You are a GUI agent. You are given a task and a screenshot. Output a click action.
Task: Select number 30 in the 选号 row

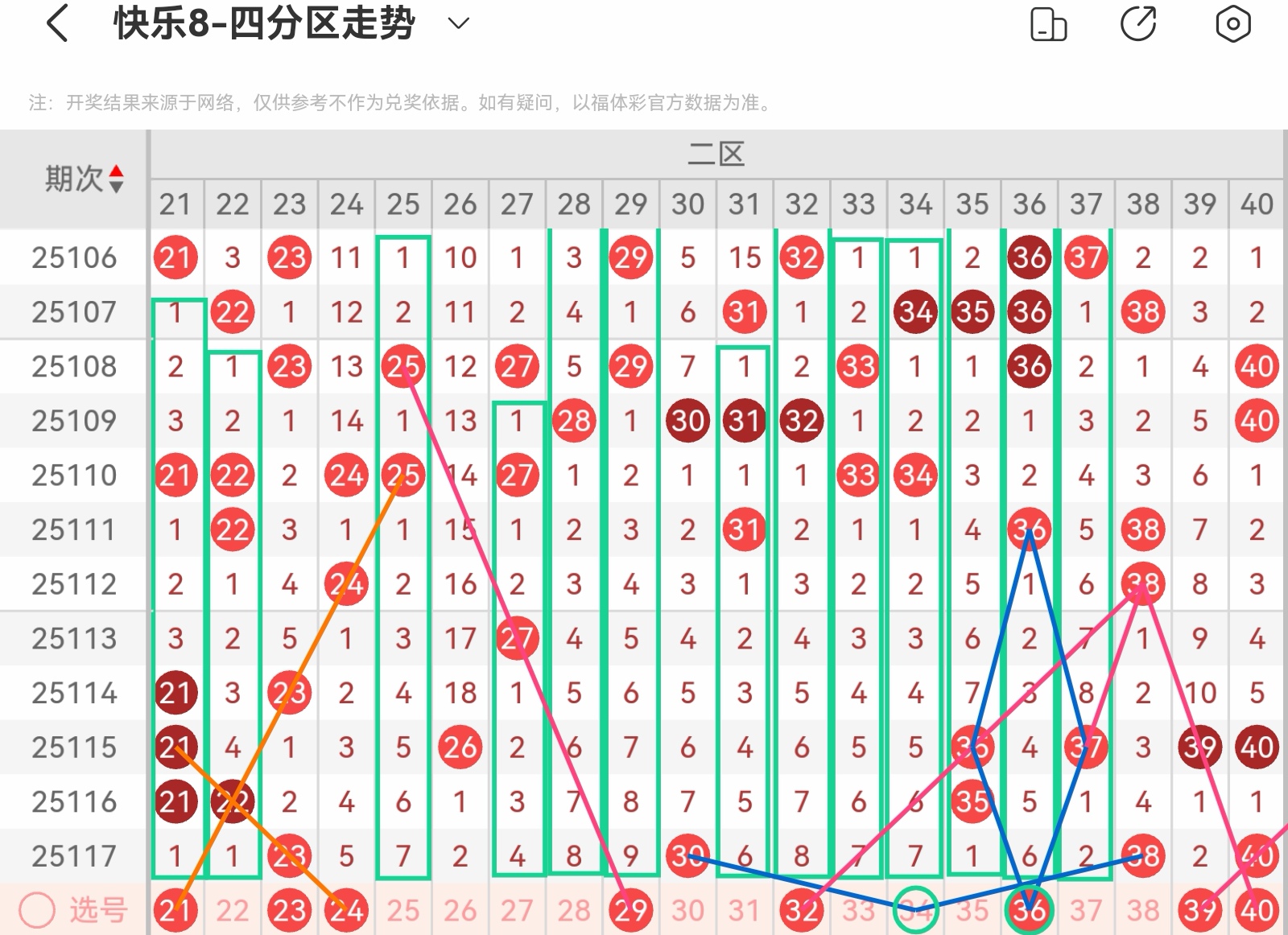687,910
